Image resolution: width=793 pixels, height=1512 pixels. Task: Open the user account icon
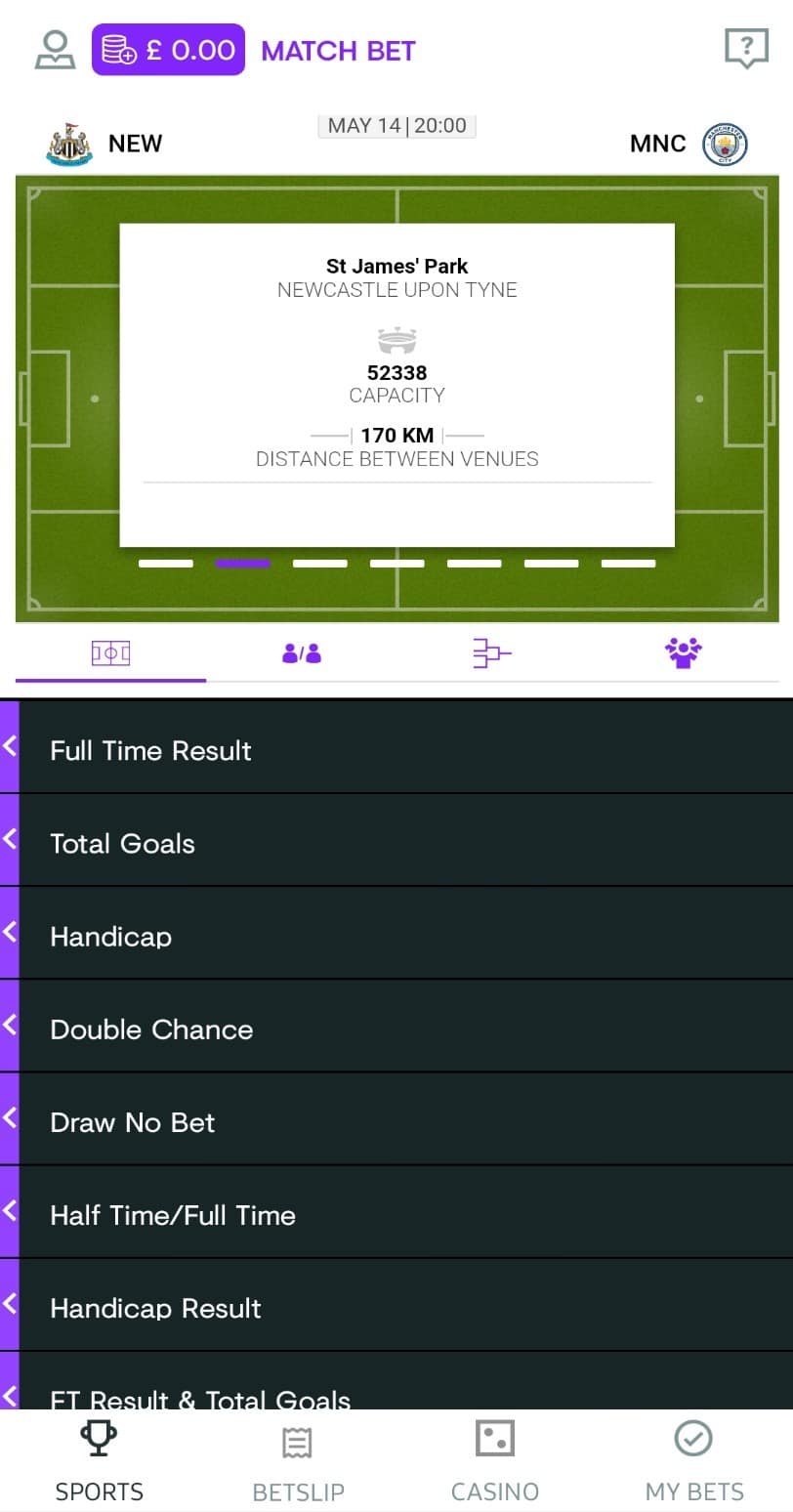(x=55, y=50)
